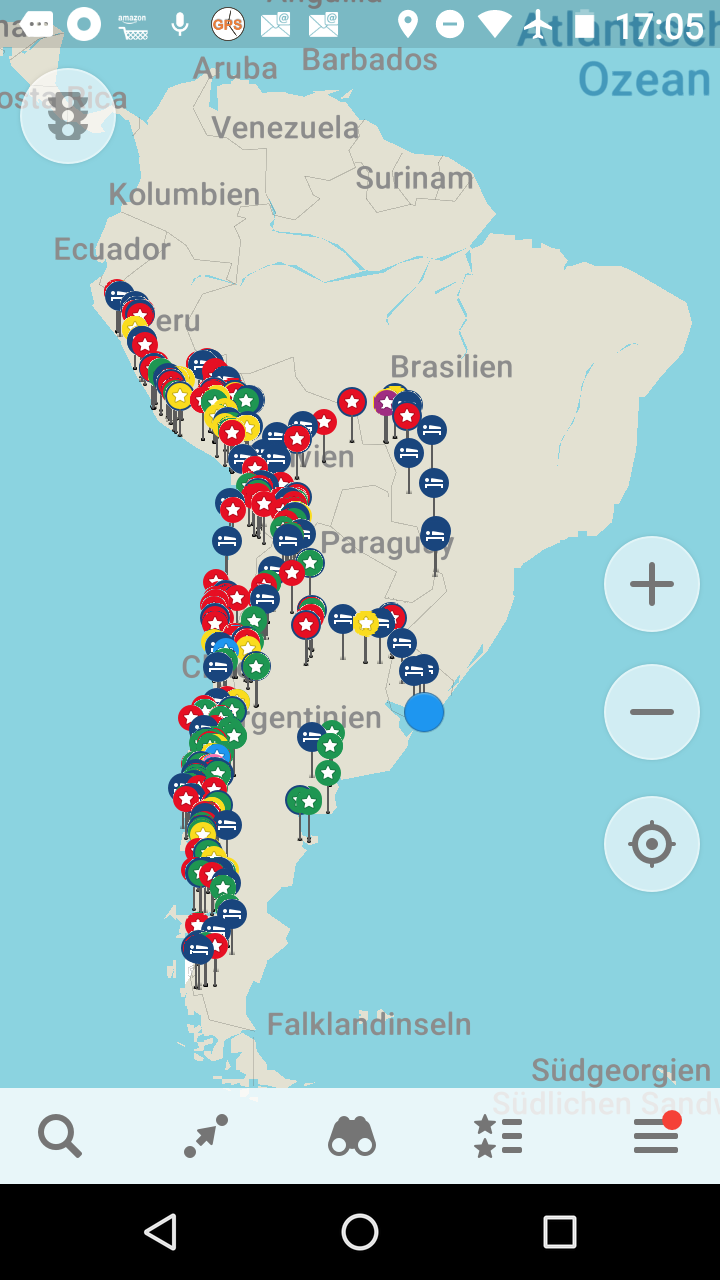The width and height of the screenshot is (720, 1280).
Task: Open the route planning icon
Action: tap(206, 1137)
